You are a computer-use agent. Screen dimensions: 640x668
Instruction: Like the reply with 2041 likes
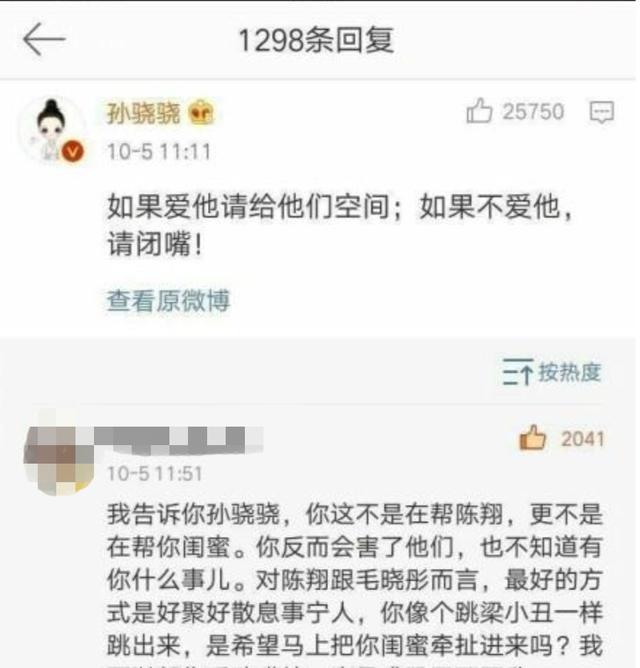533,438
